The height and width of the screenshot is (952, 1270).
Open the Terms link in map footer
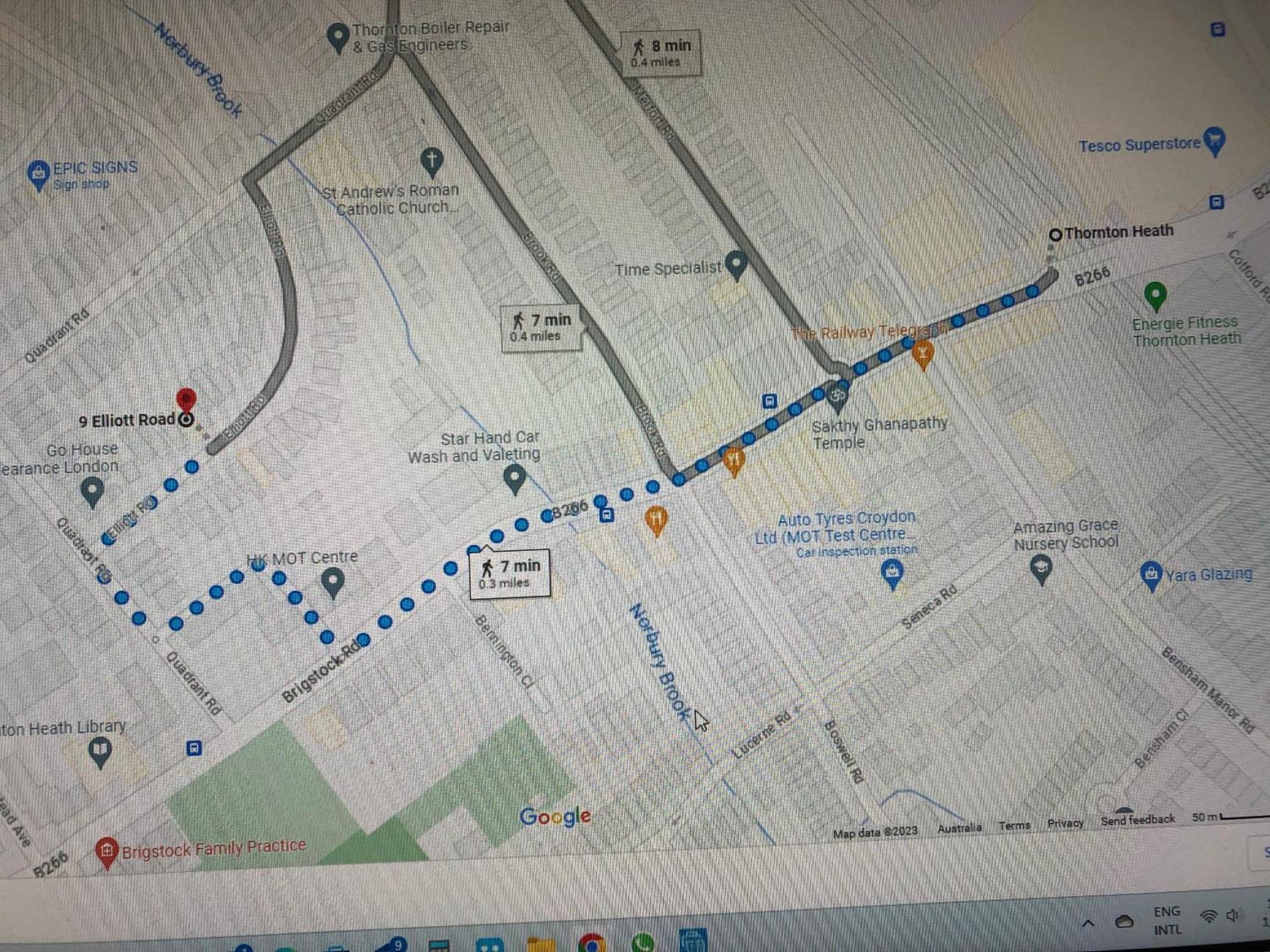coord(1013,826)
